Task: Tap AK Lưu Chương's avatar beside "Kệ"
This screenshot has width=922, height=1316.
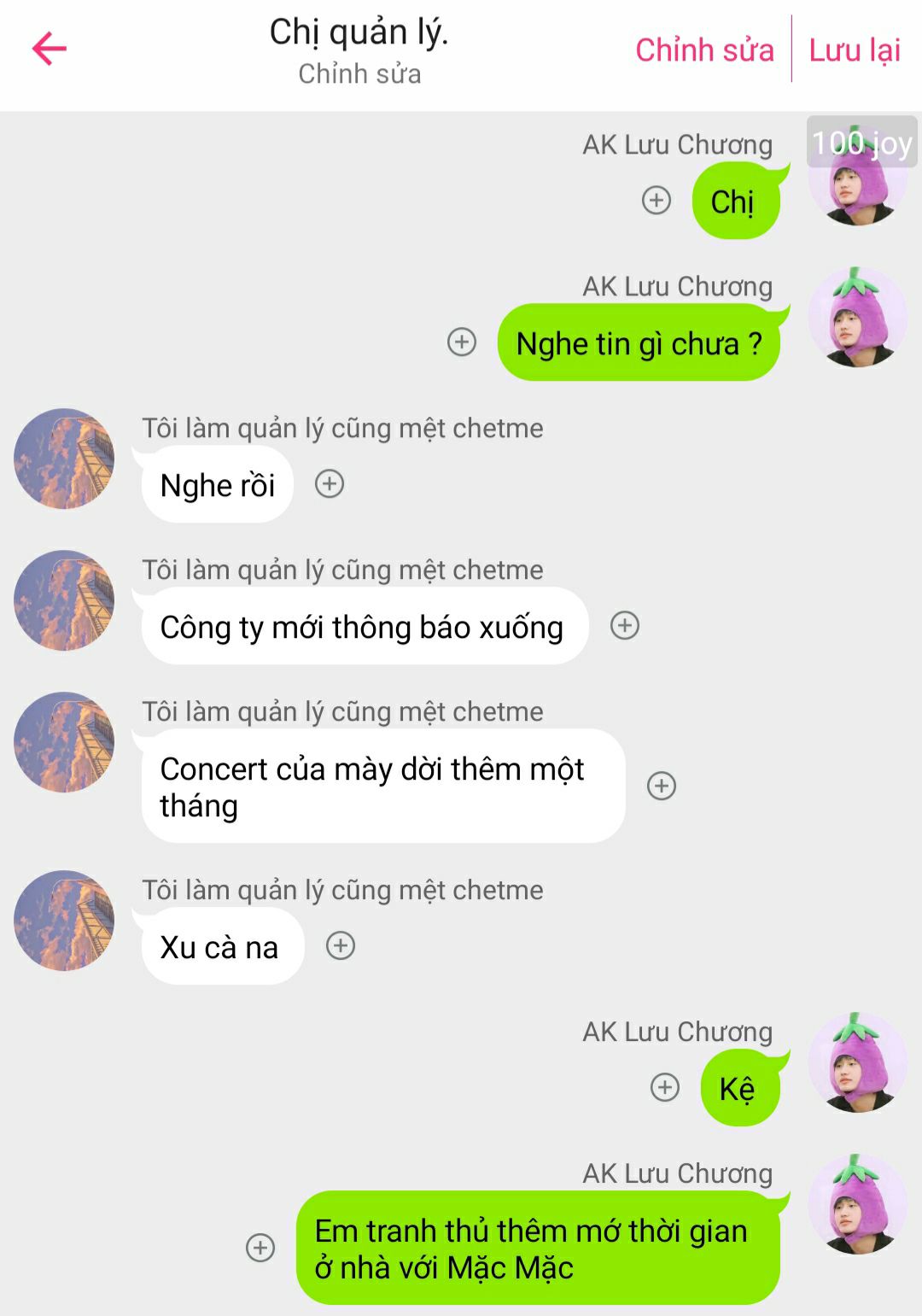Action: click(x=857, y=1063)
